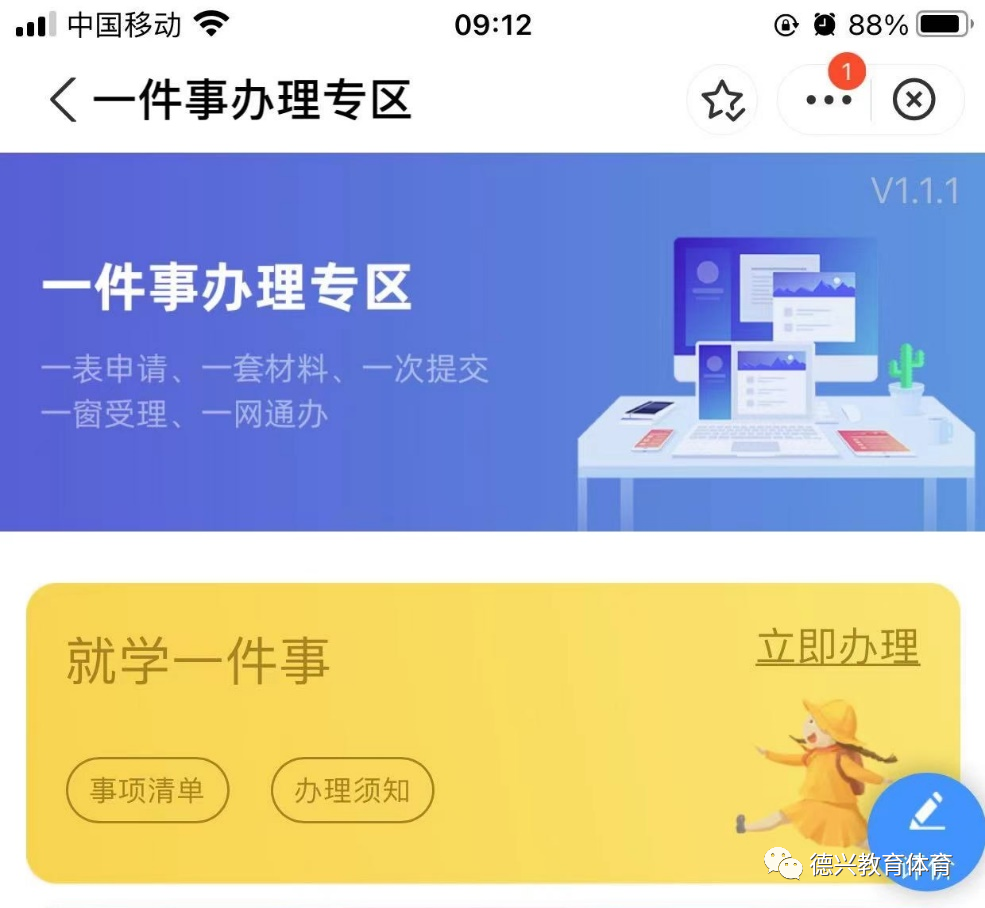Close the mini program with the X icon
Viewport: 985px width, 908px height.
tap(913, 100)
